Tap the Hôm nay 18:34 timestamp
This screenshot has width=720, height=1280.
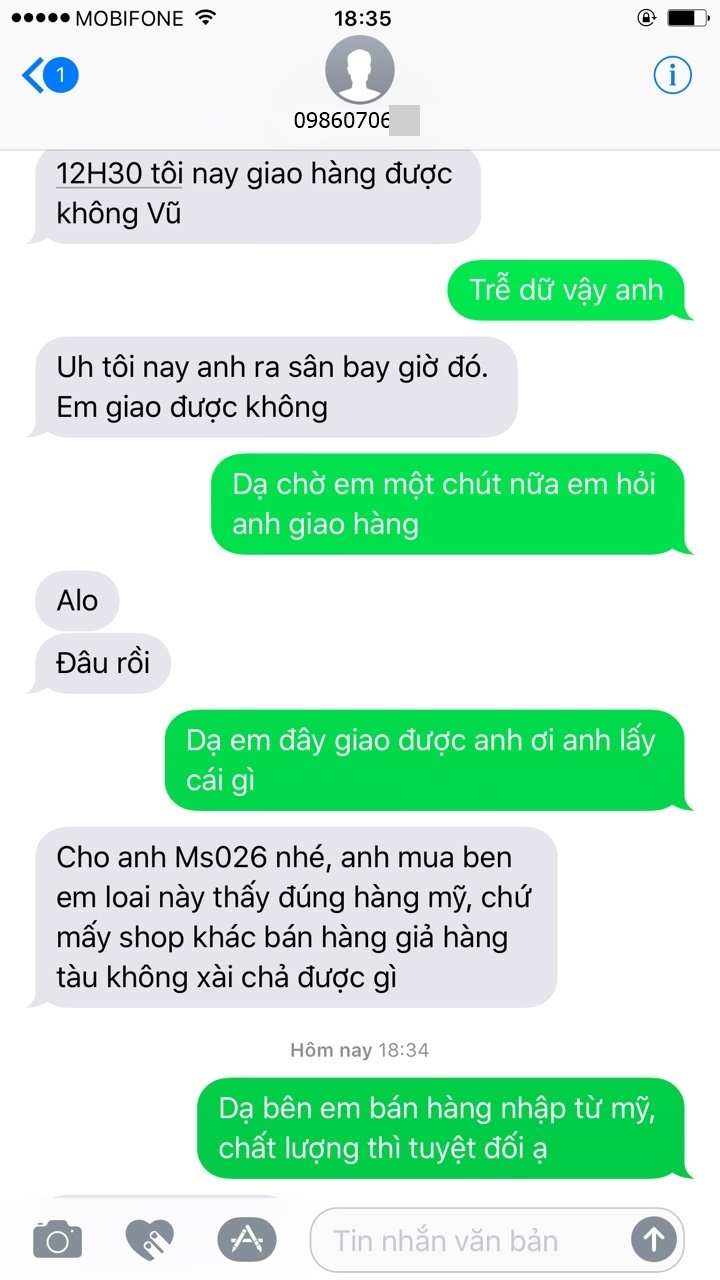[360, 1050]
